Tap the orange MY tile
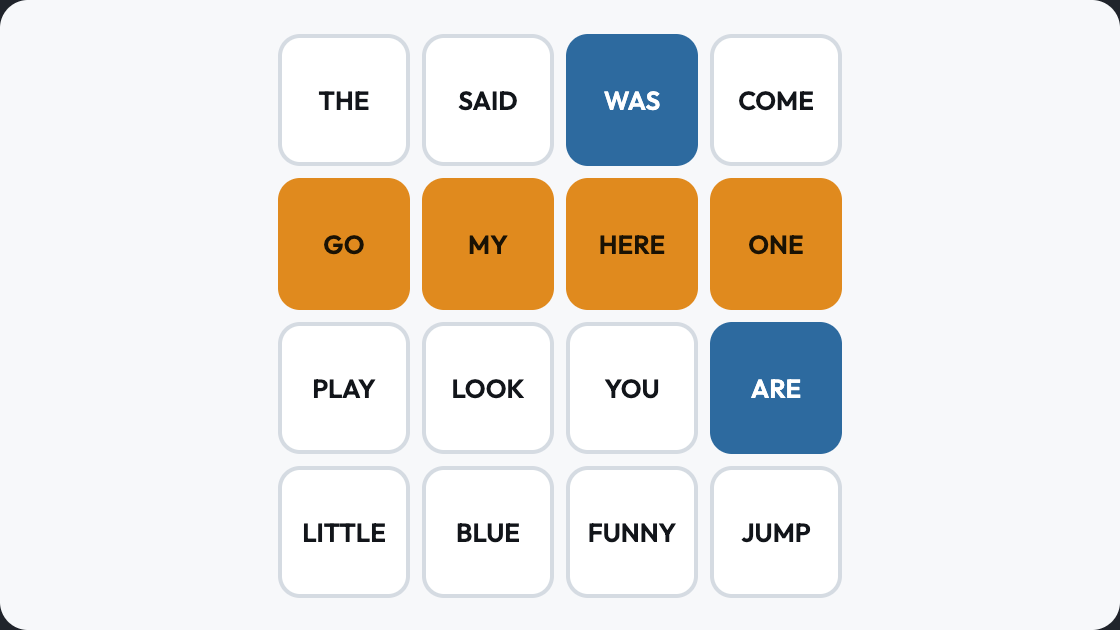1120x630 pixels. coord(488,244)
